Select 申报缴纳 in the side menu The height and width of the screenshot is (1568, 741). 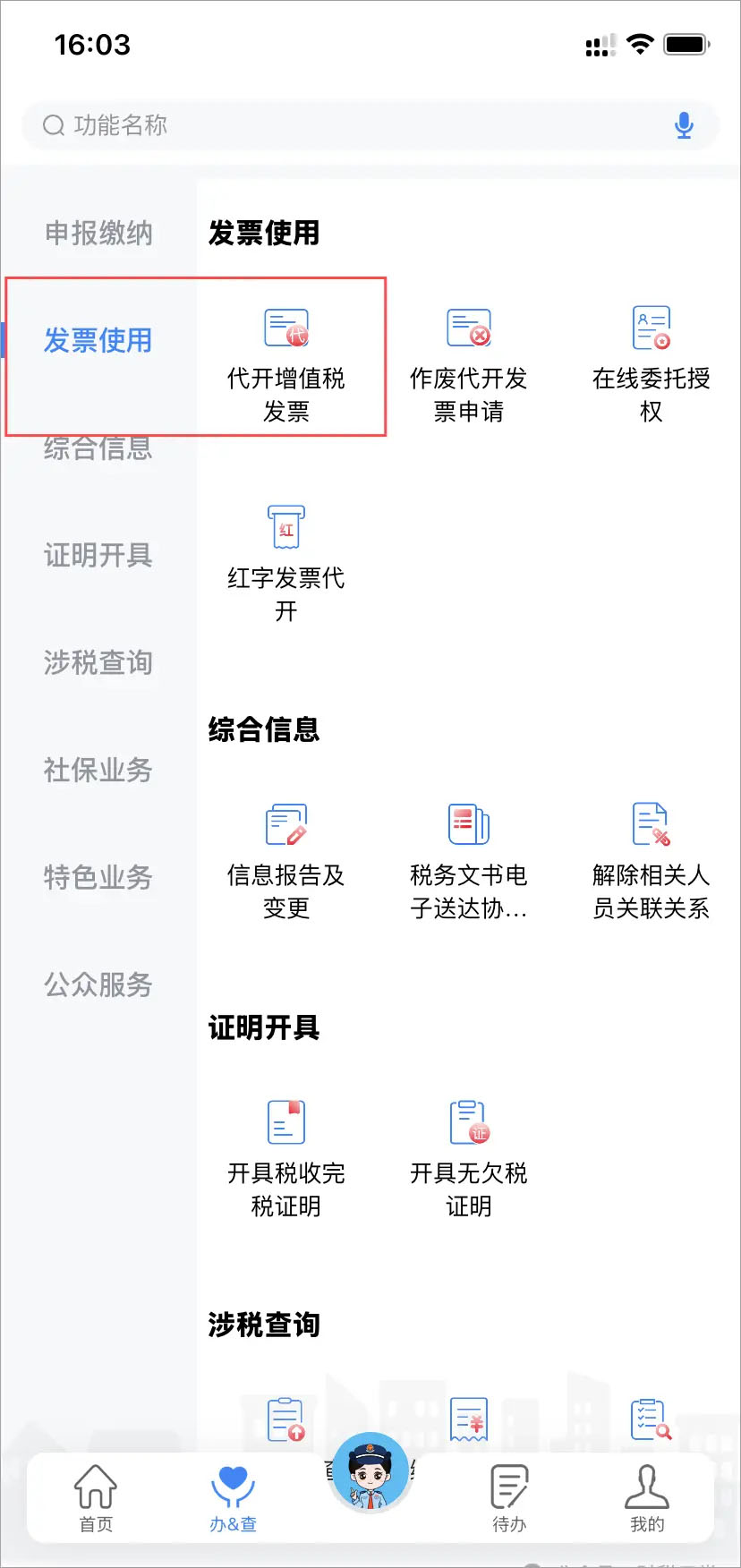tap(98, 234)
